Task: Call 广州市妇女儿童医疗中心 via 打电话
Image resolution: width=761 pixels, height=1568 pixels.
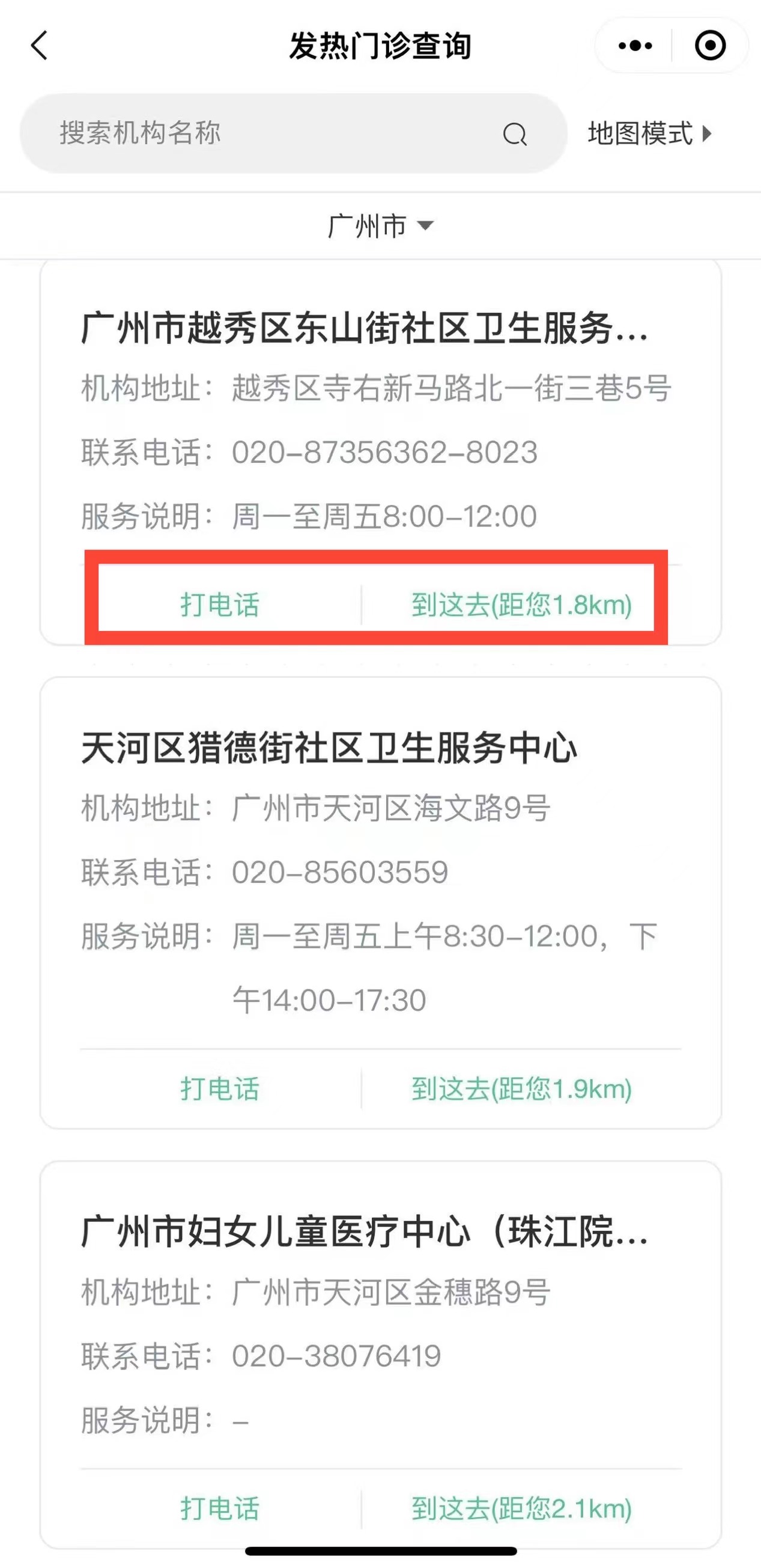Action: 220,1510
